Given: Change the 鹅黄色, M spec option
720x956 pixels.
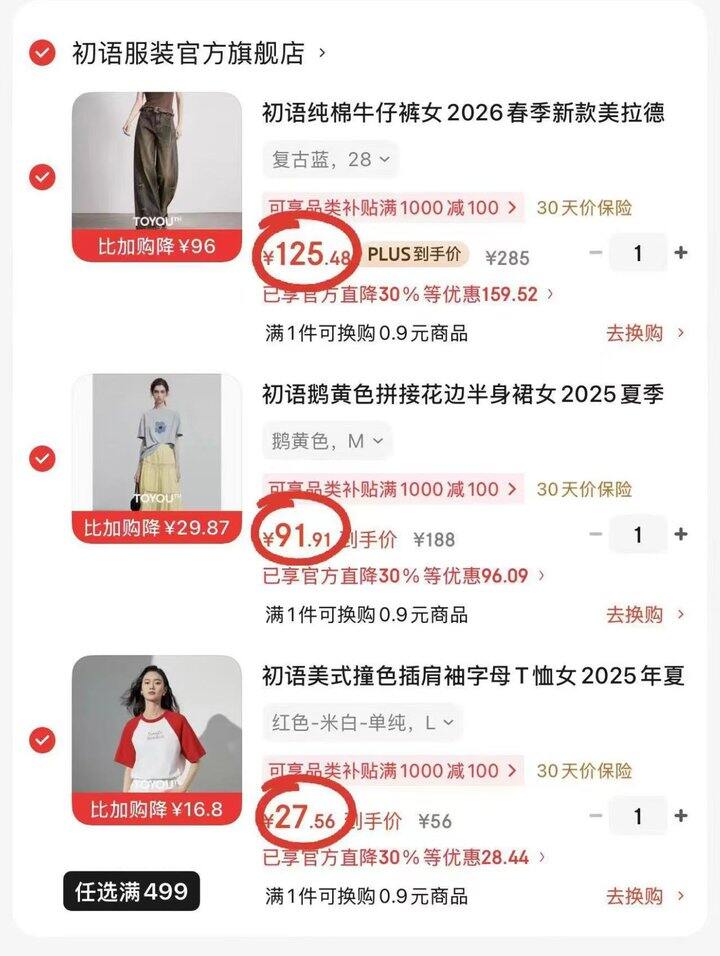Looking at the screenshot, I should click(x=327, y=441).
